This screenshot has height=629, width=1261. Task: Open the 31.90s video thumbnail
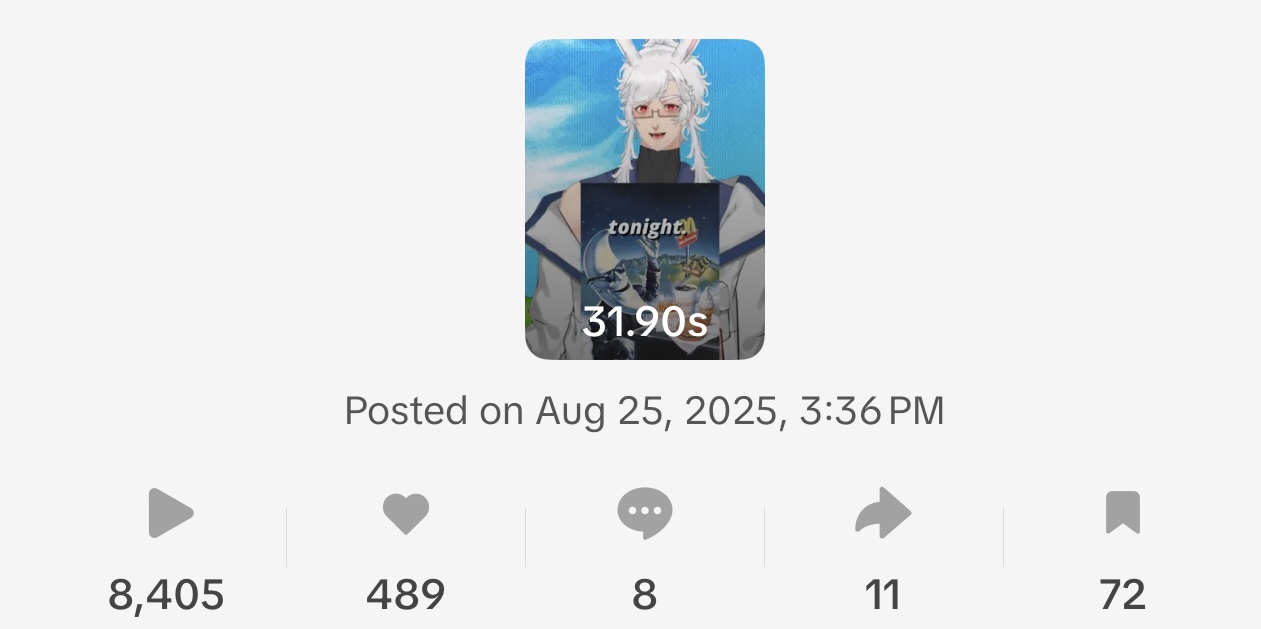point(644,199)
